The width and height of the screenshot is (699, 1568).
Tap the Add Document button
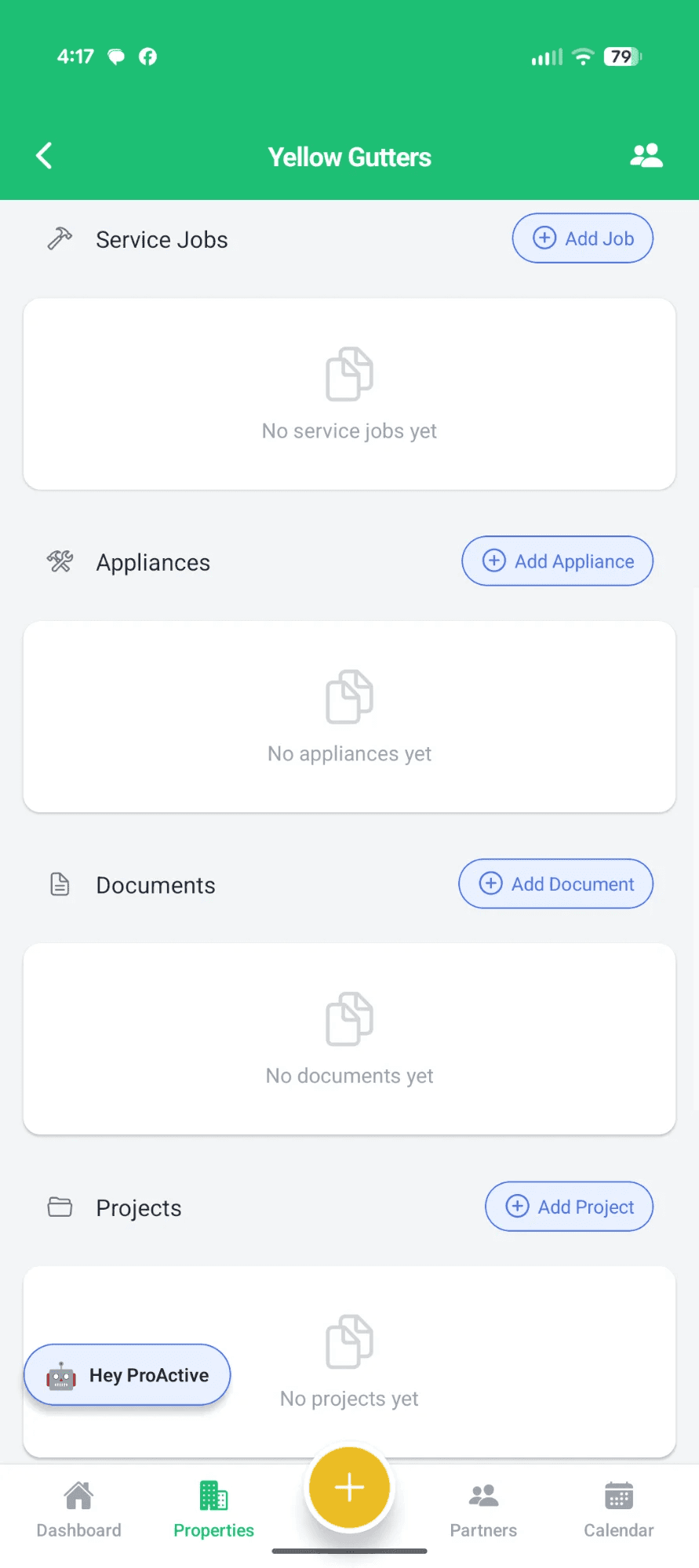click(x=555, y=884)
